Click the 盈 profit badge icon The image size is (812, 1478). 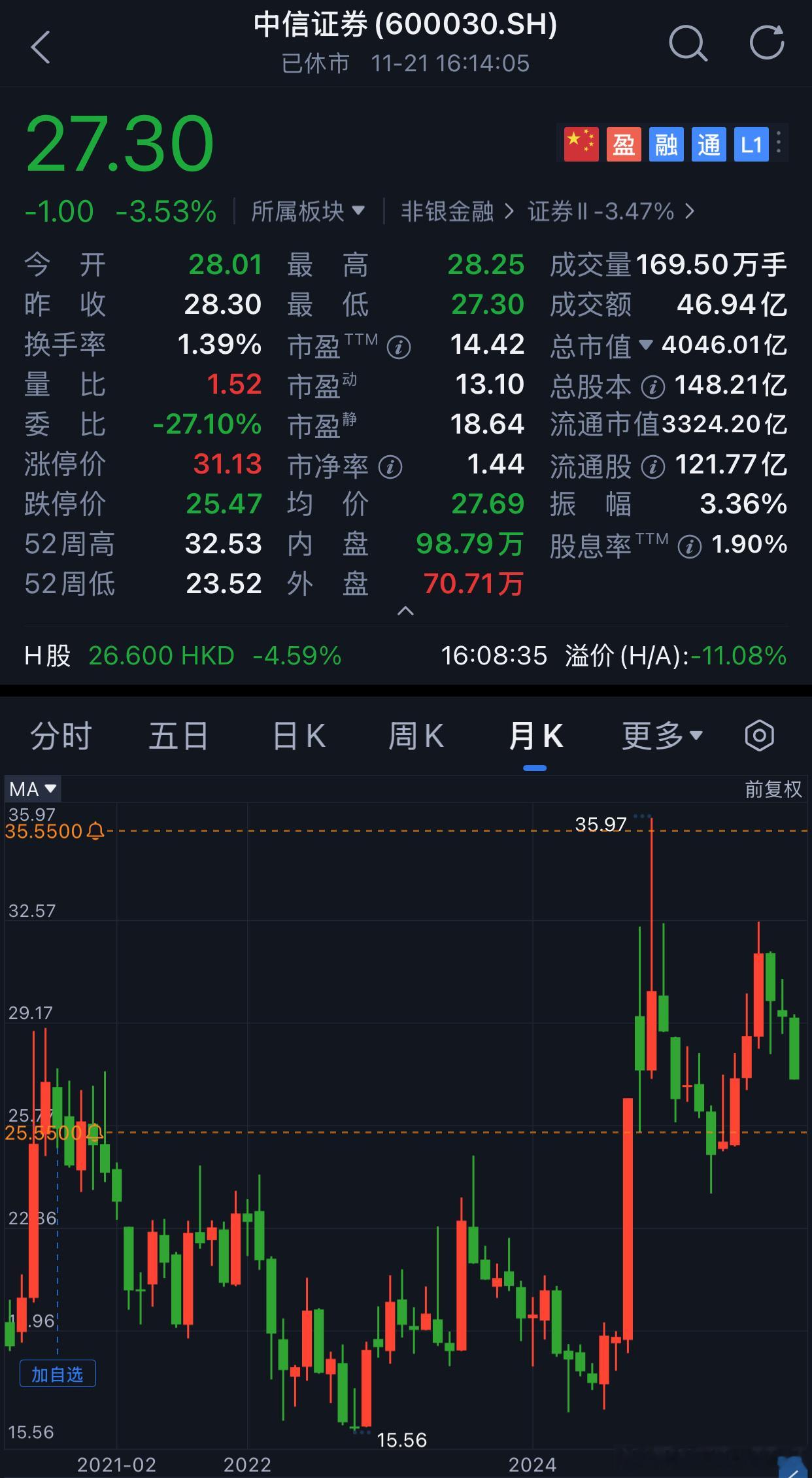click(x=623, y=145)
